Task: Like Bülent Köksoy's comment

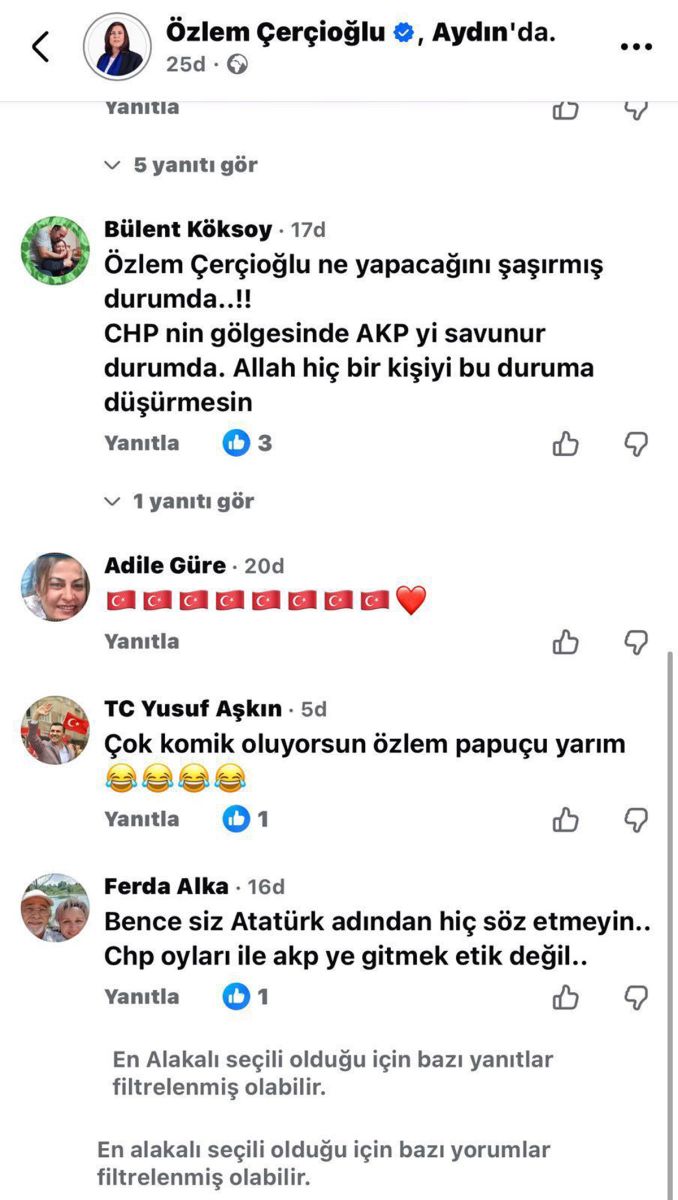Action: (566, 443)
